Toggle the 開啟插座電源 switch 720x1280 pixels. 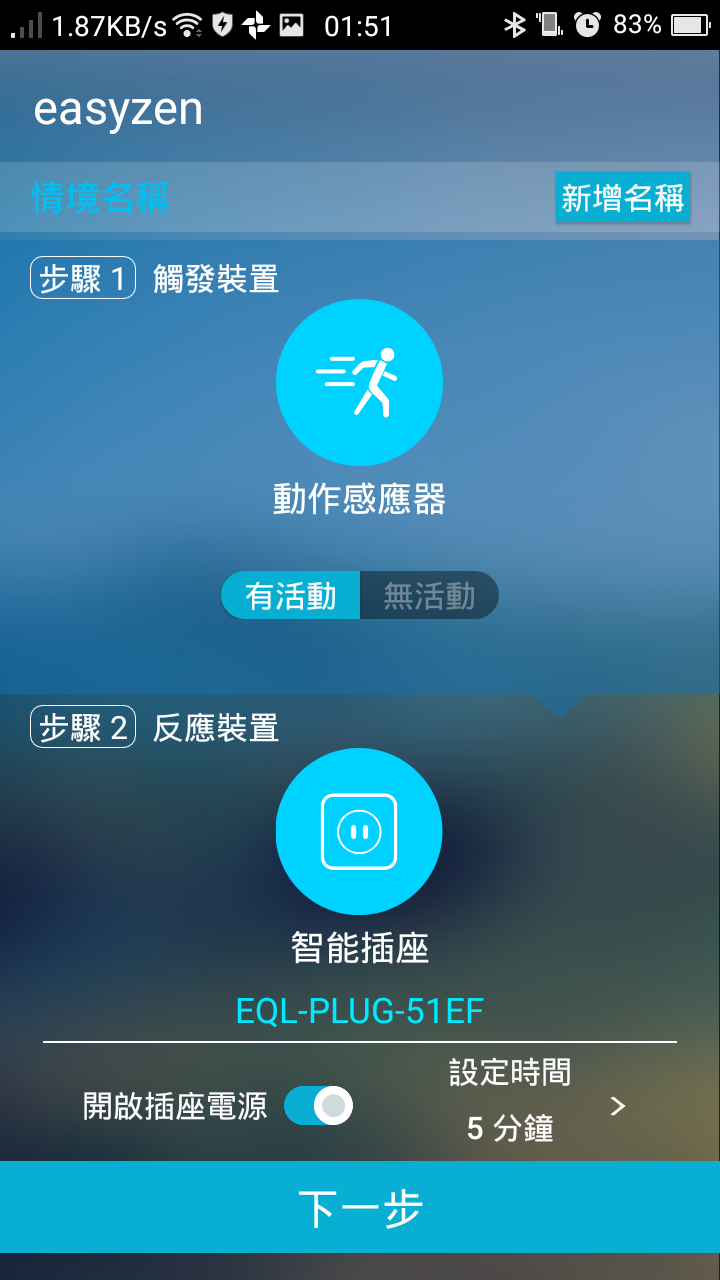click(x=319, y=1105)
